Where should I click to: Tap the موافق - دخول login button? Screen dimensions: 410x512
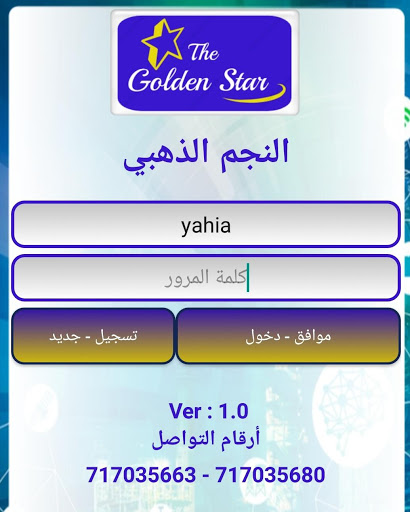coord(288,336)
